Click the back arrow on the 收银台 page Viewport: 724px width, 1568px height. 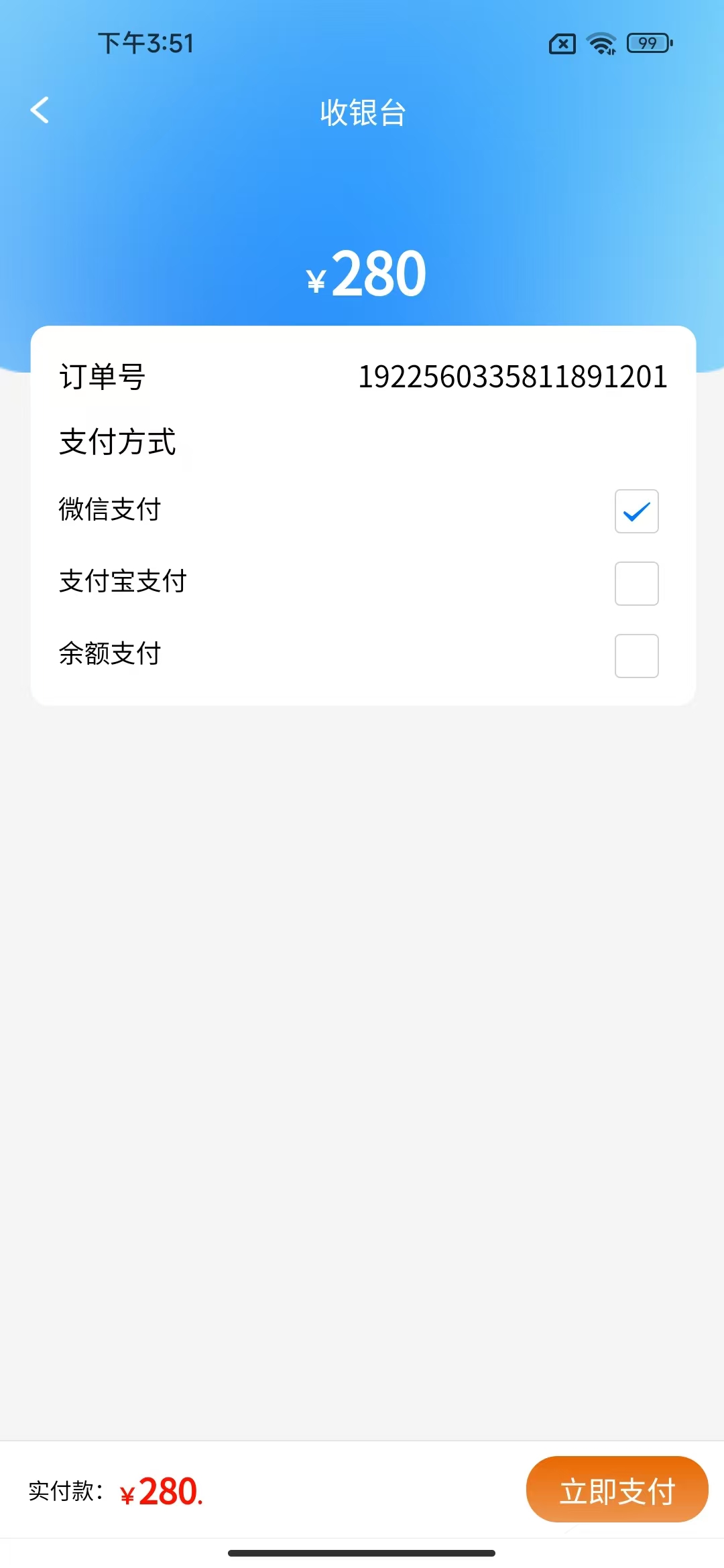[40, 111]
